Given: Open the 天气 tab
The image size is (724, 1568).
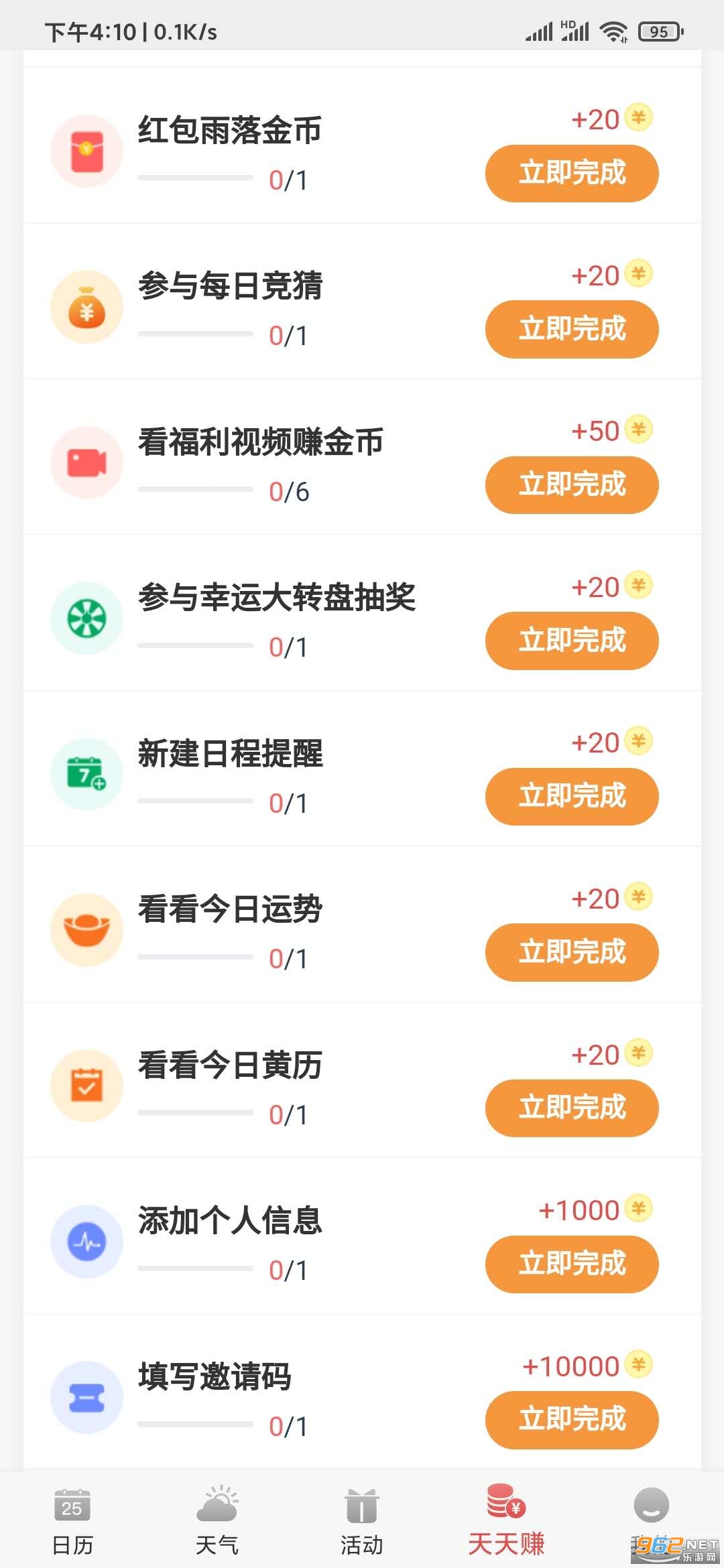Looking at the screenshot, I should tap(217, 1522).
